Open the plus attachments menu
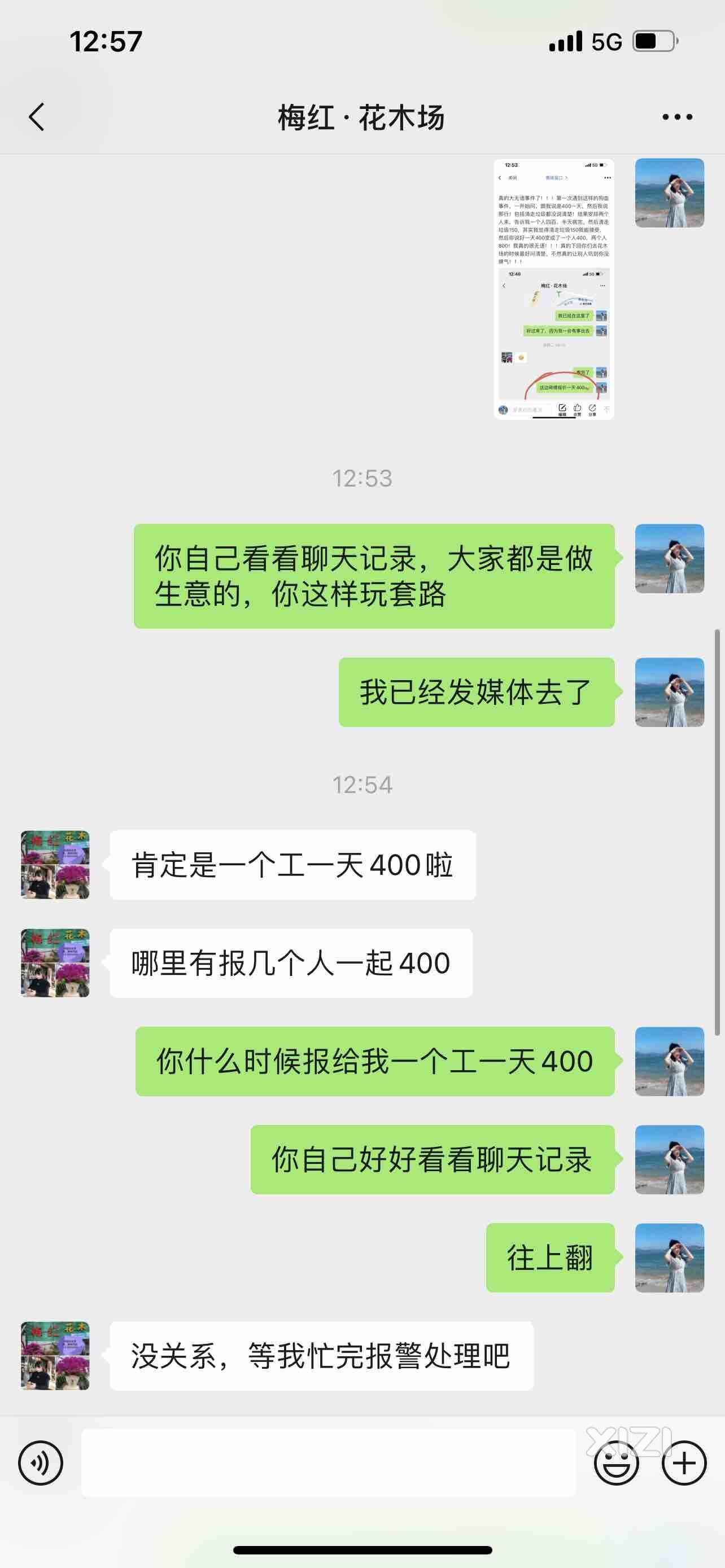 (684, 1464)
